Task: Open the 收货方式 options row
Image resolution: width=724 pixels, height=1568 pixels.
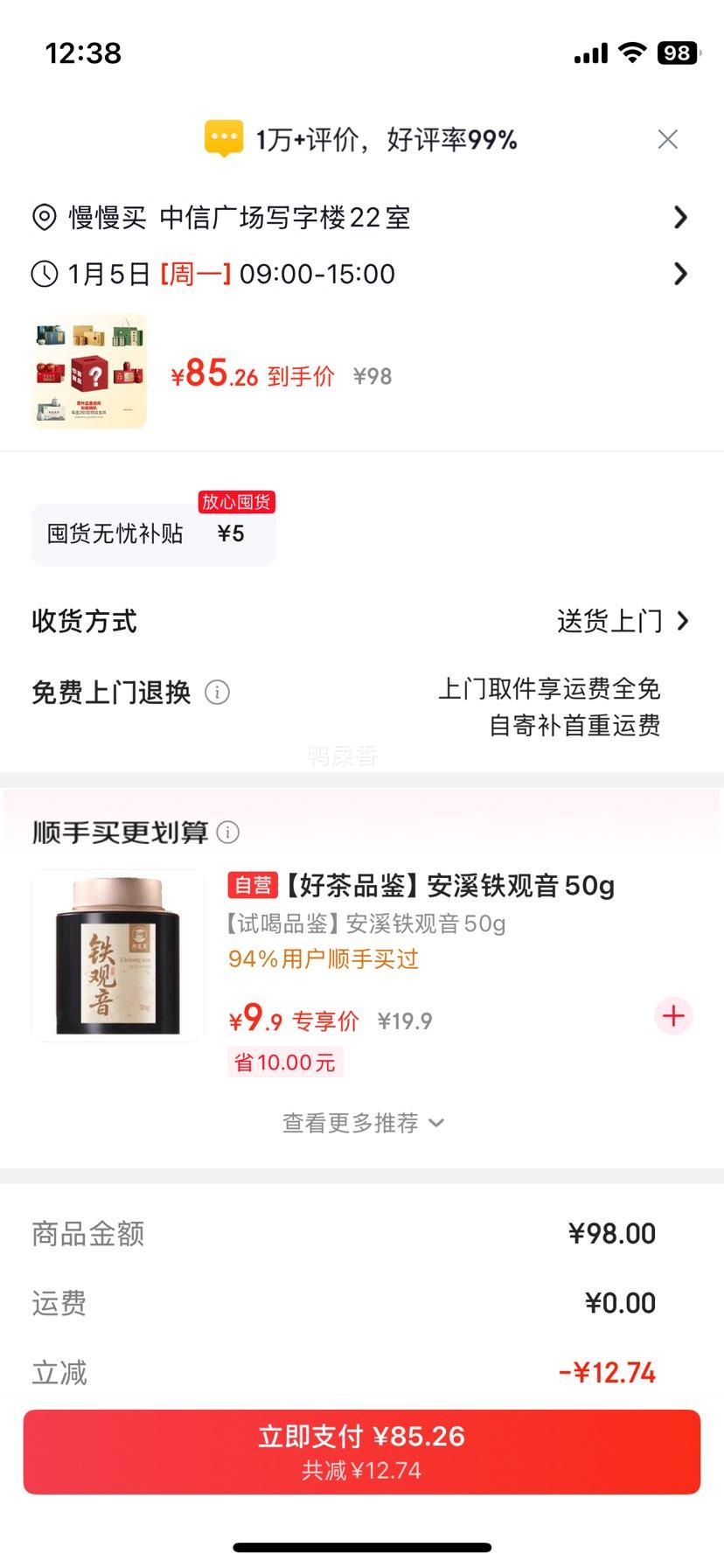Action: pyautogui.click(x=84, y=621)
